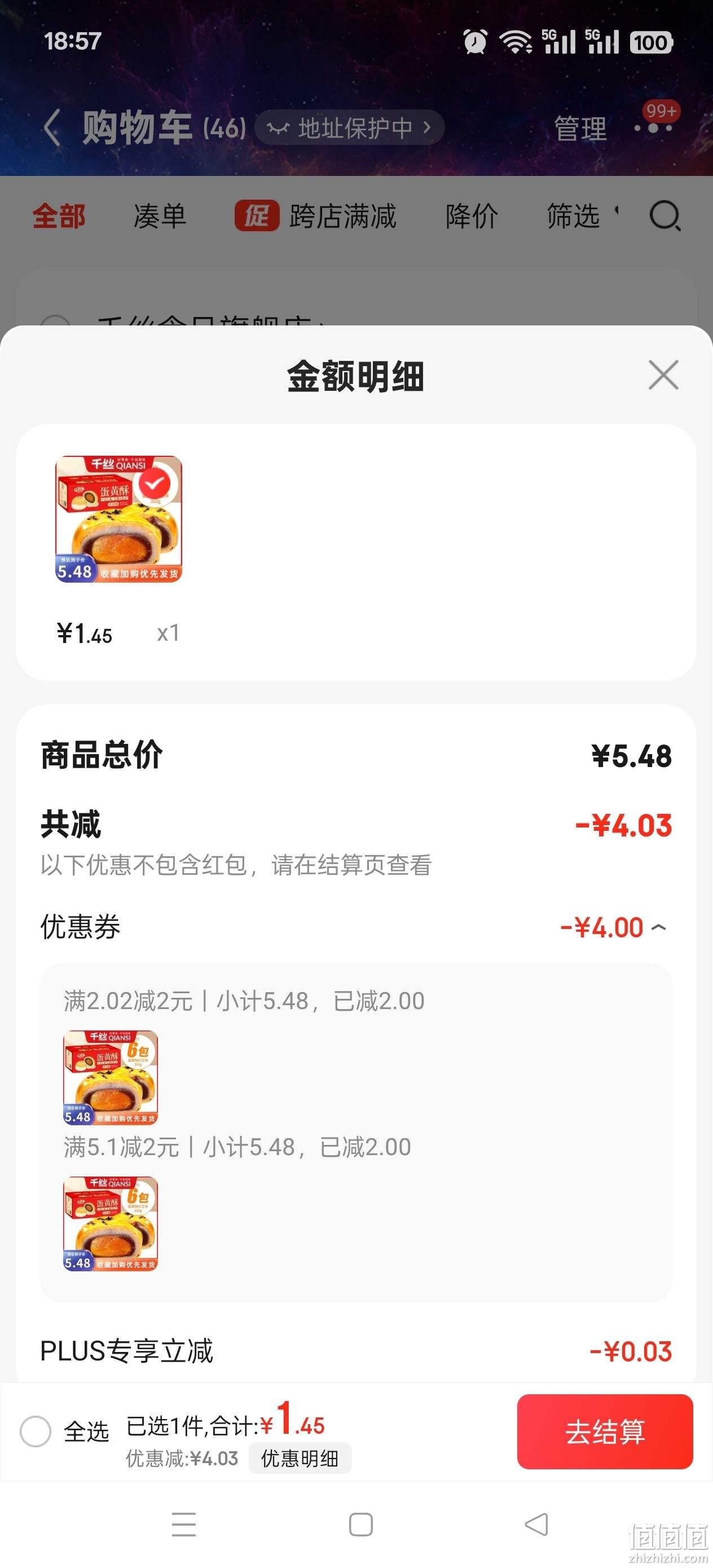Open the 筛选 filter
Image resolution: width=713 pixels, height=1568 pixels.
pyautogui.click(x=574, y=216)
